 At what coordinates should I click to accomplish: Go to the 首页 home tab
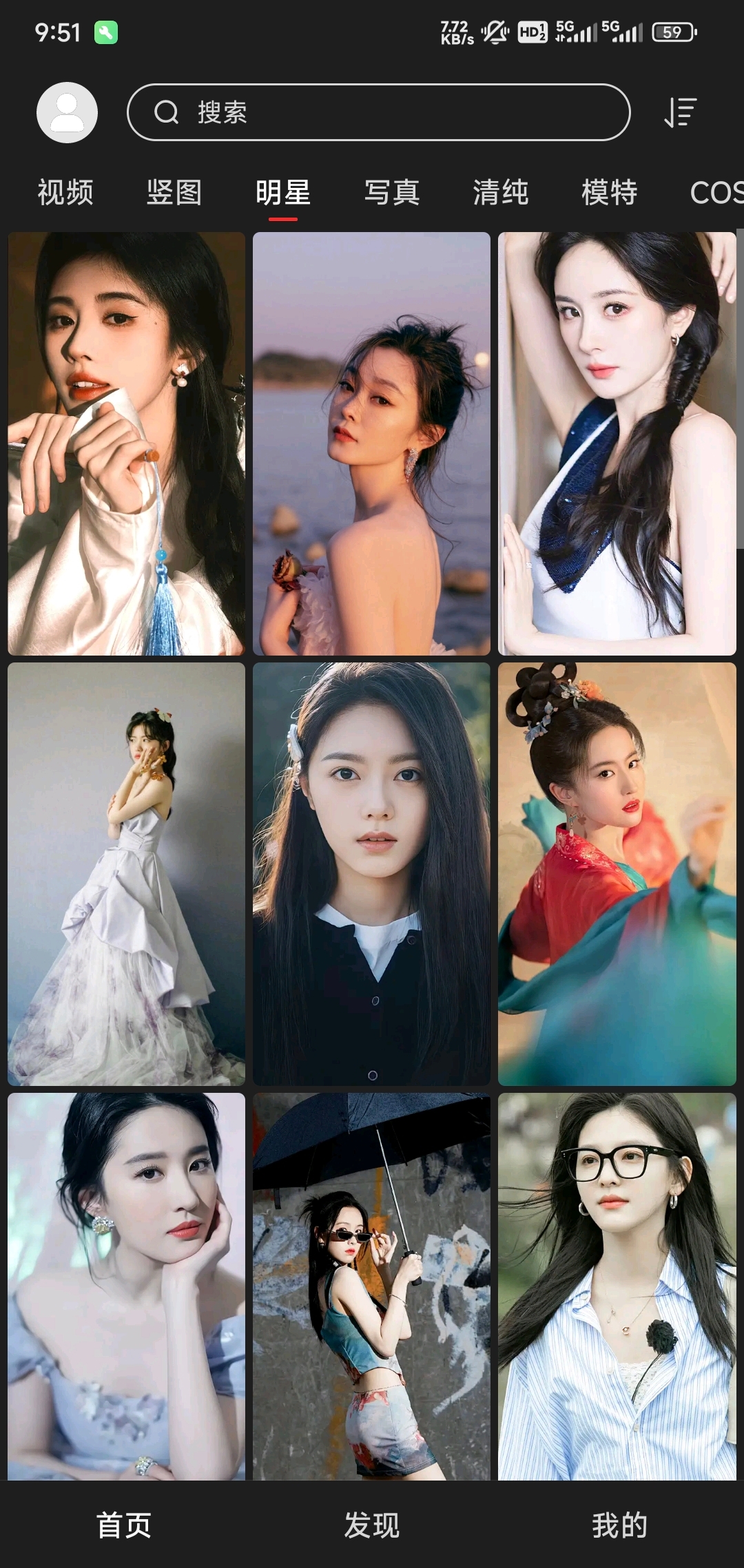(124, 1525)
